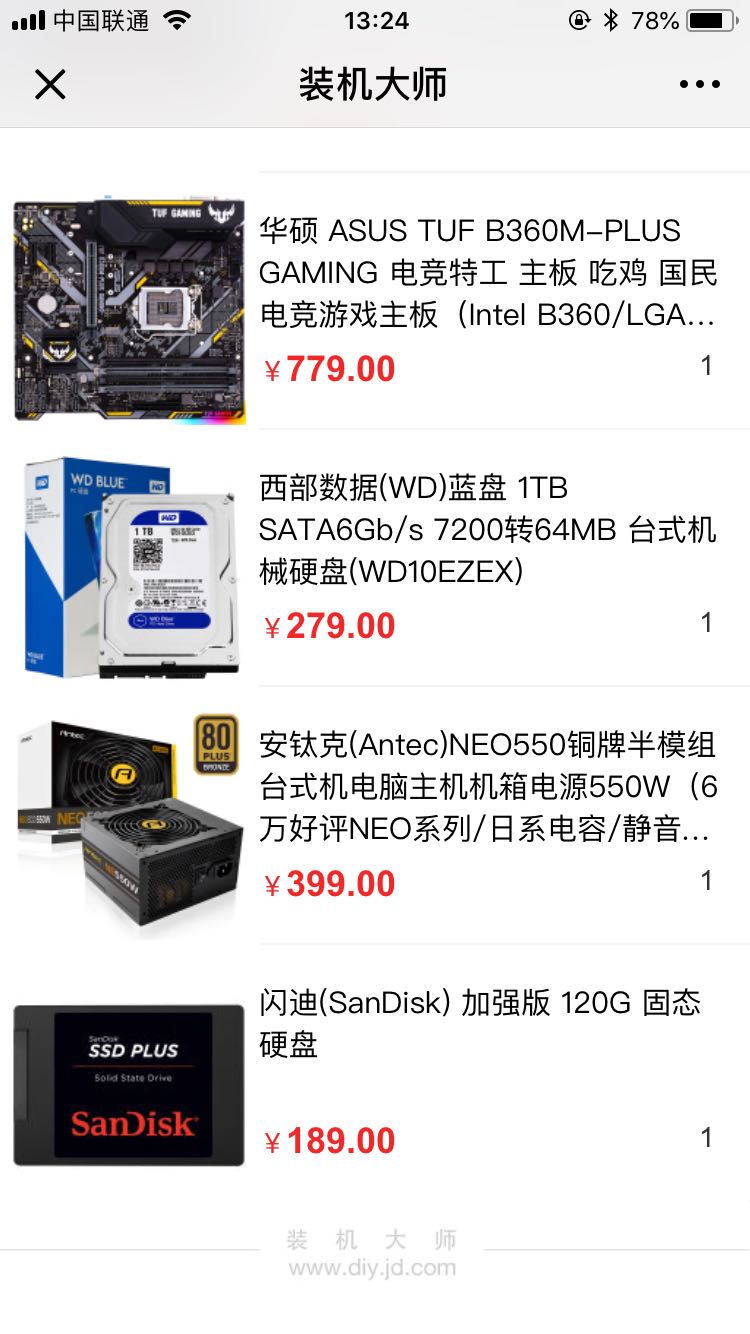This screenshot has height=1334, width=750.
Task: Close the 装机大师 page
Action: point(50,84)
